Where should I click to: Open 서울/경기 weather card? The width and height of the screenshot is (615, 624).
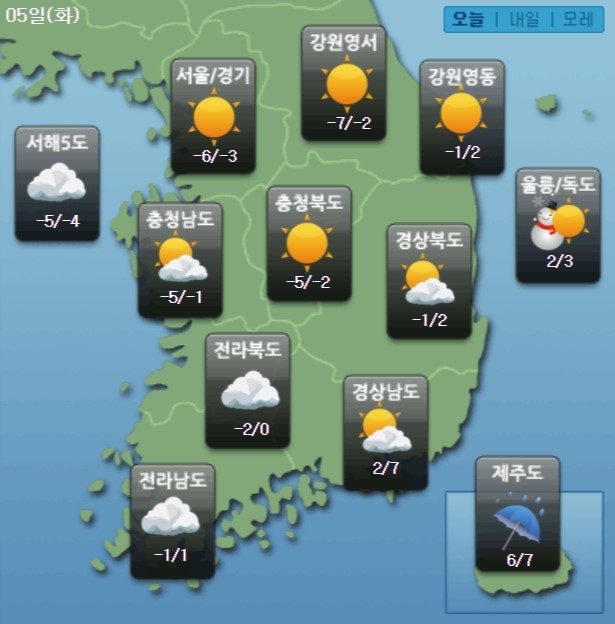(213, 116)
